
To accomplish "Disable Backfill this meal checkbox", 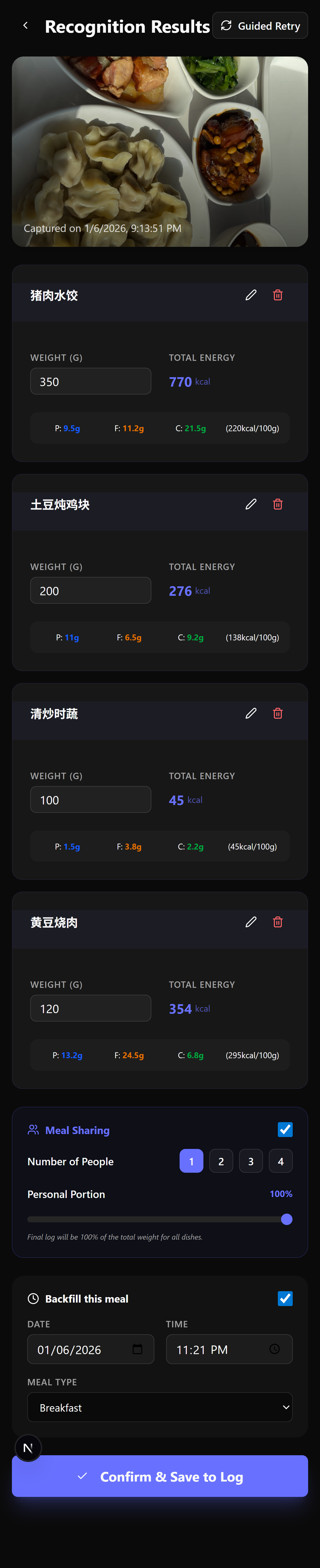I will 285,1298.
